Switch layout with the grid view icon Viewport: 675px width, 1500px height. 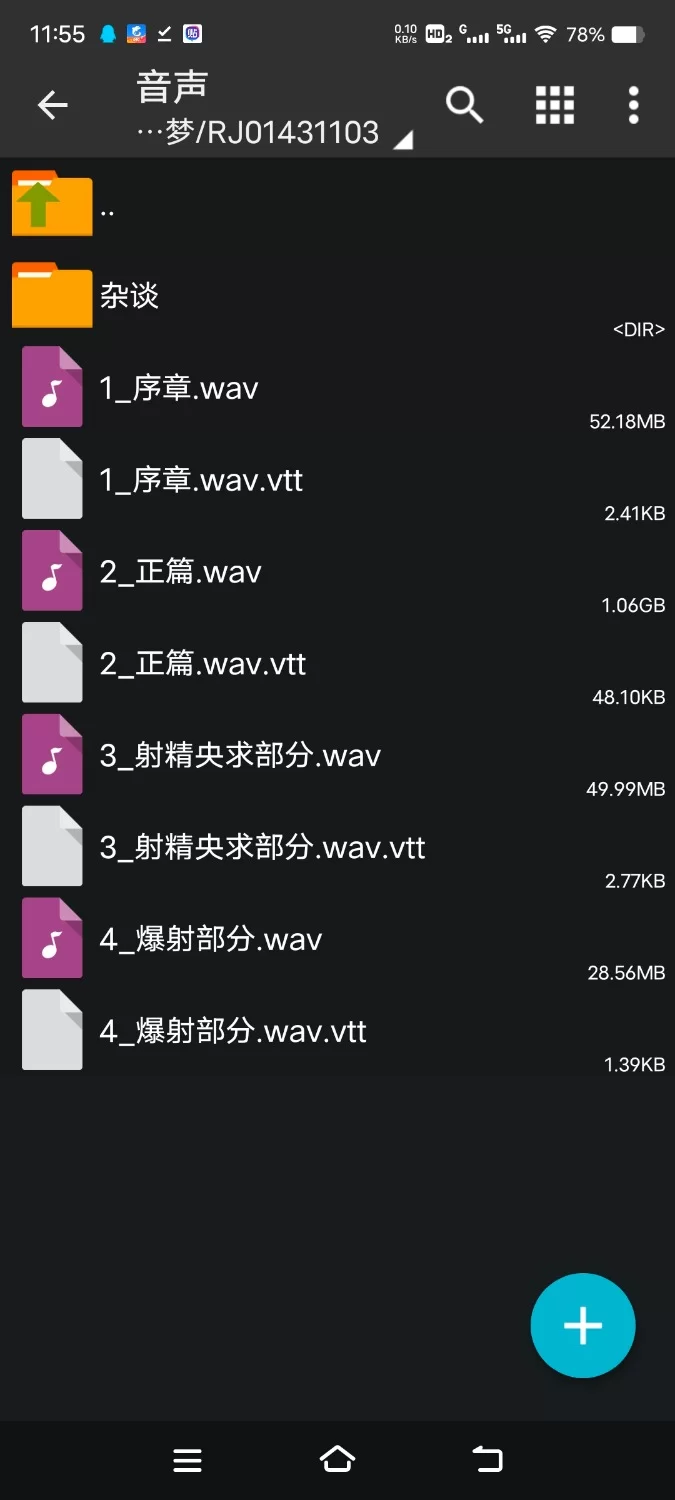click(555, 105)
